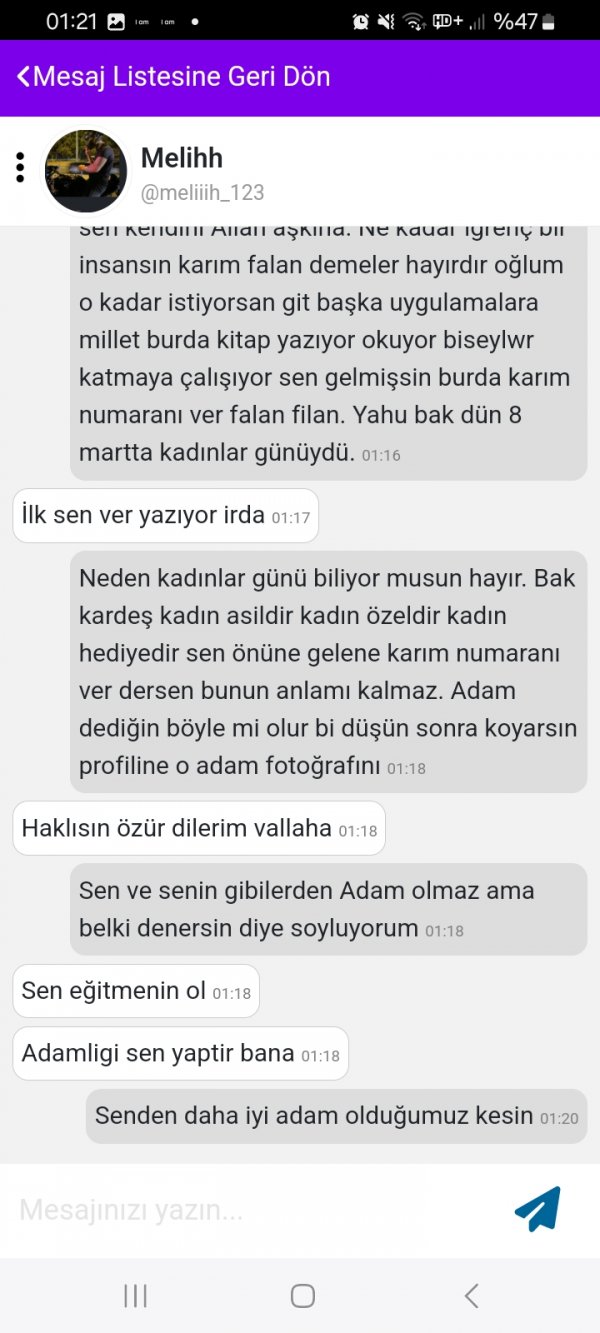Screen dimensions: 600x1333
Task: Send the message with paper plane icon
Action: tap(538, 1209)
